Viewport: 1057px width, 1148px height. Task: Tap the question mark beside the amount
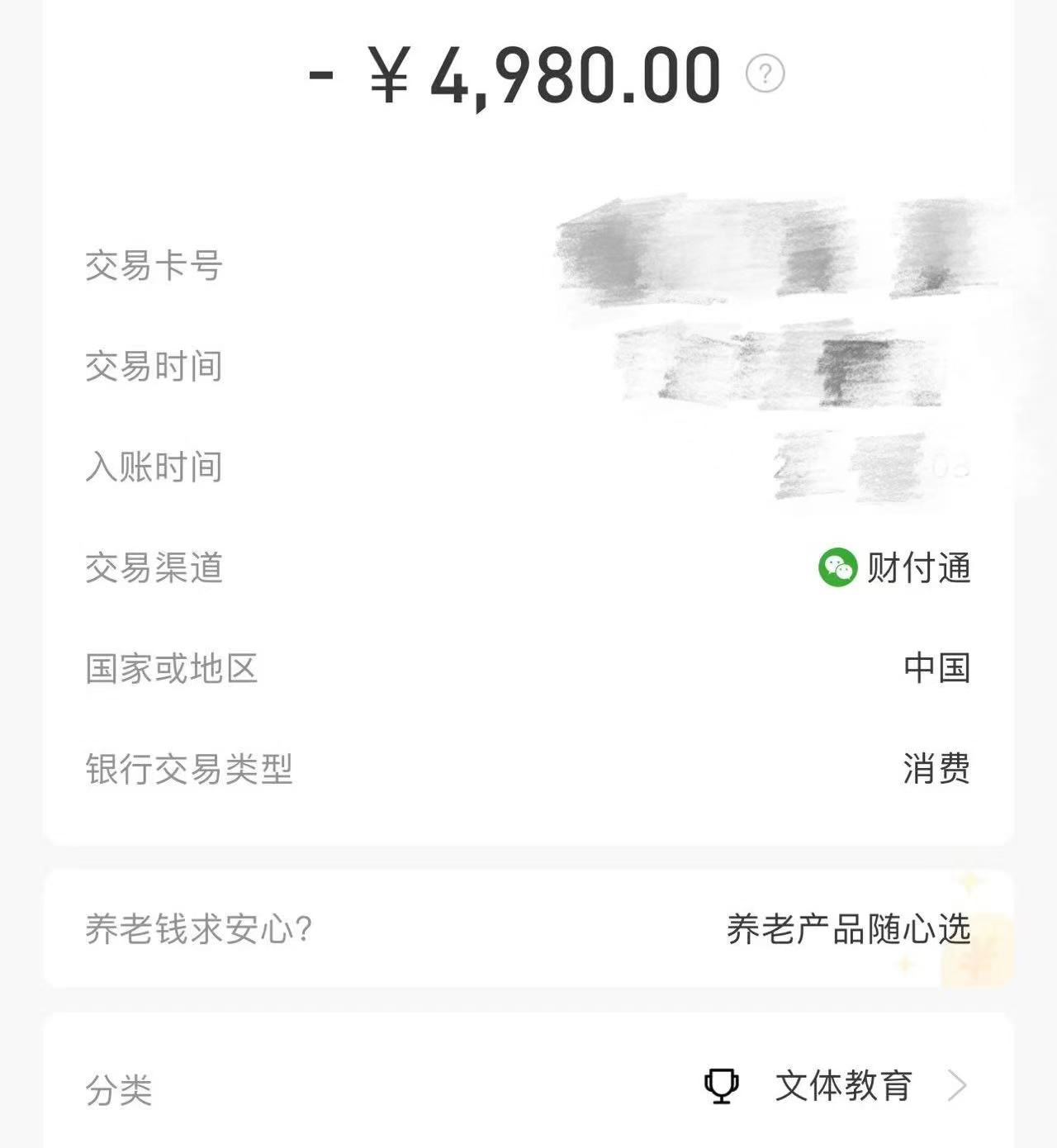click(x=765, y=74)
